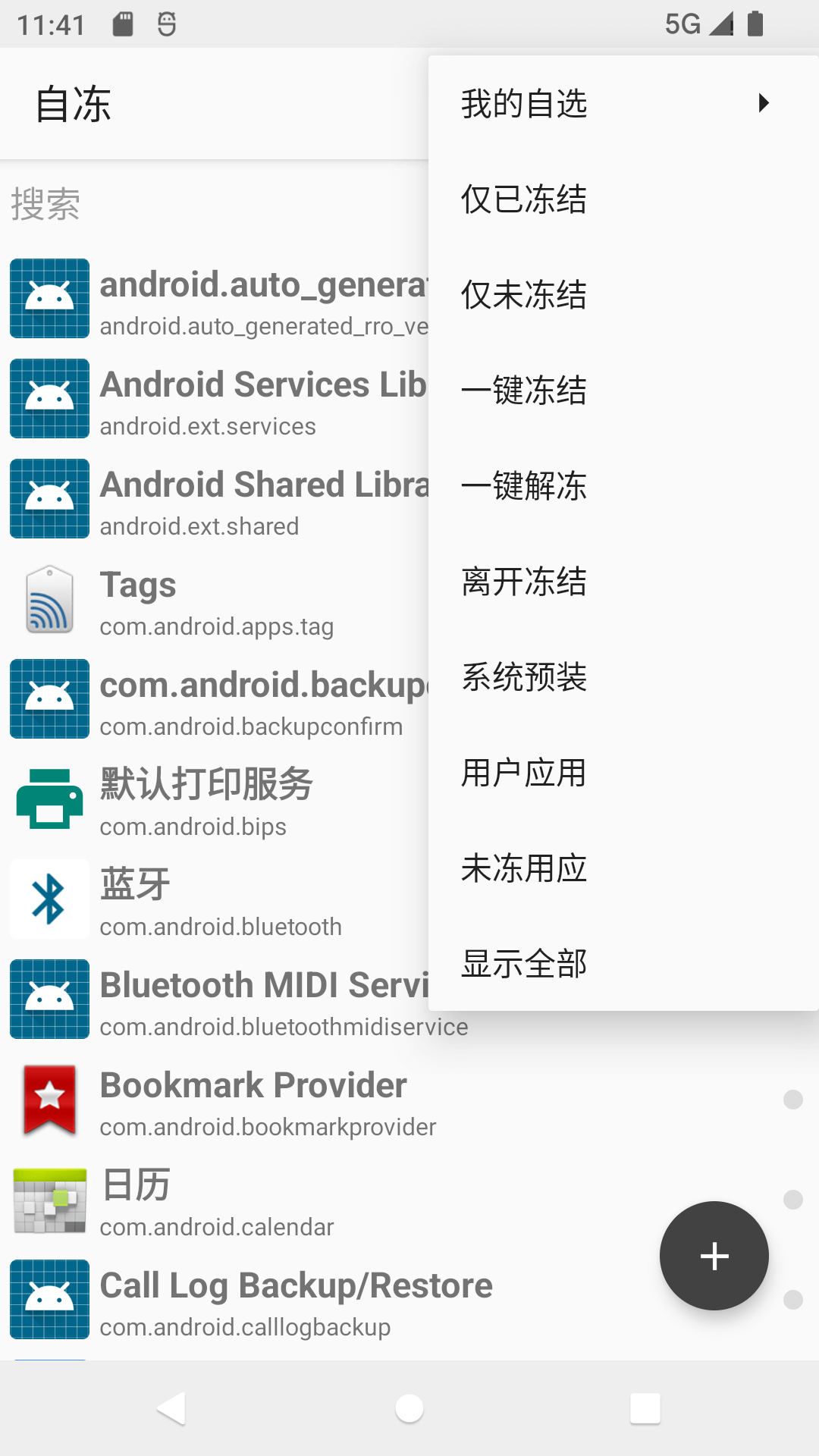Choose the 未冻用应 menu item

(x=623, y=868)
